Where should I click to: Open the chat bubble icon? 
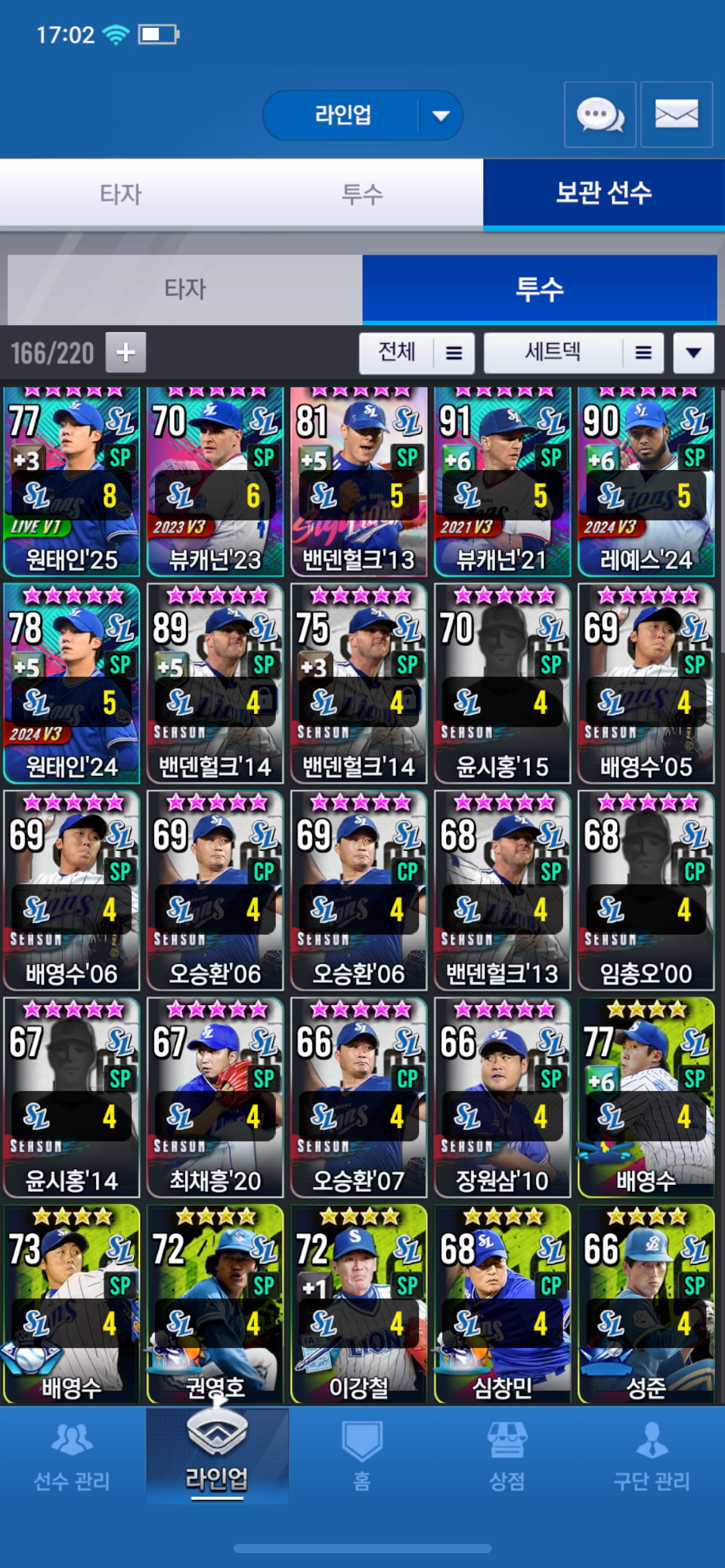click(600, 115)
